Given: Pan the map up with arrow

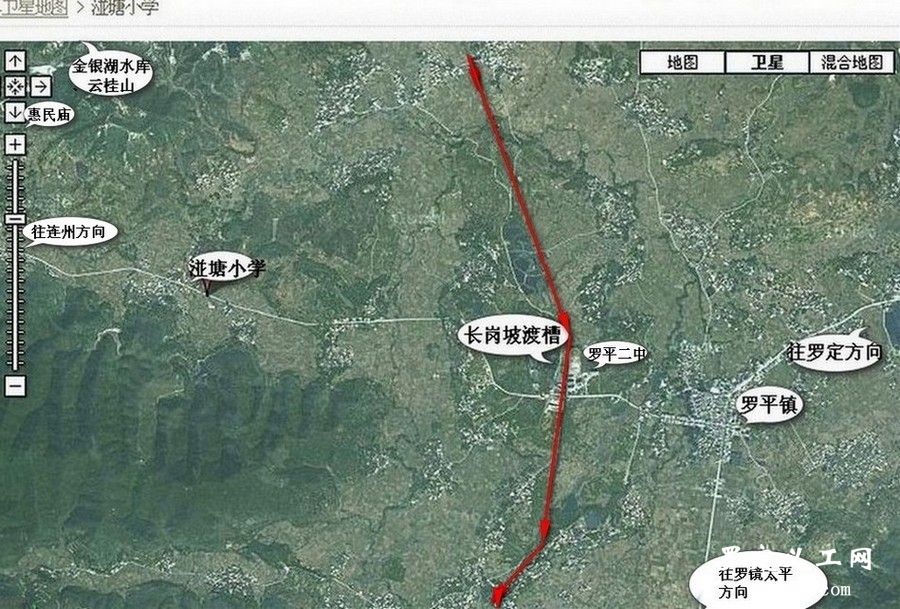Looking at the screenshot, I should click(x=15, y=60).
